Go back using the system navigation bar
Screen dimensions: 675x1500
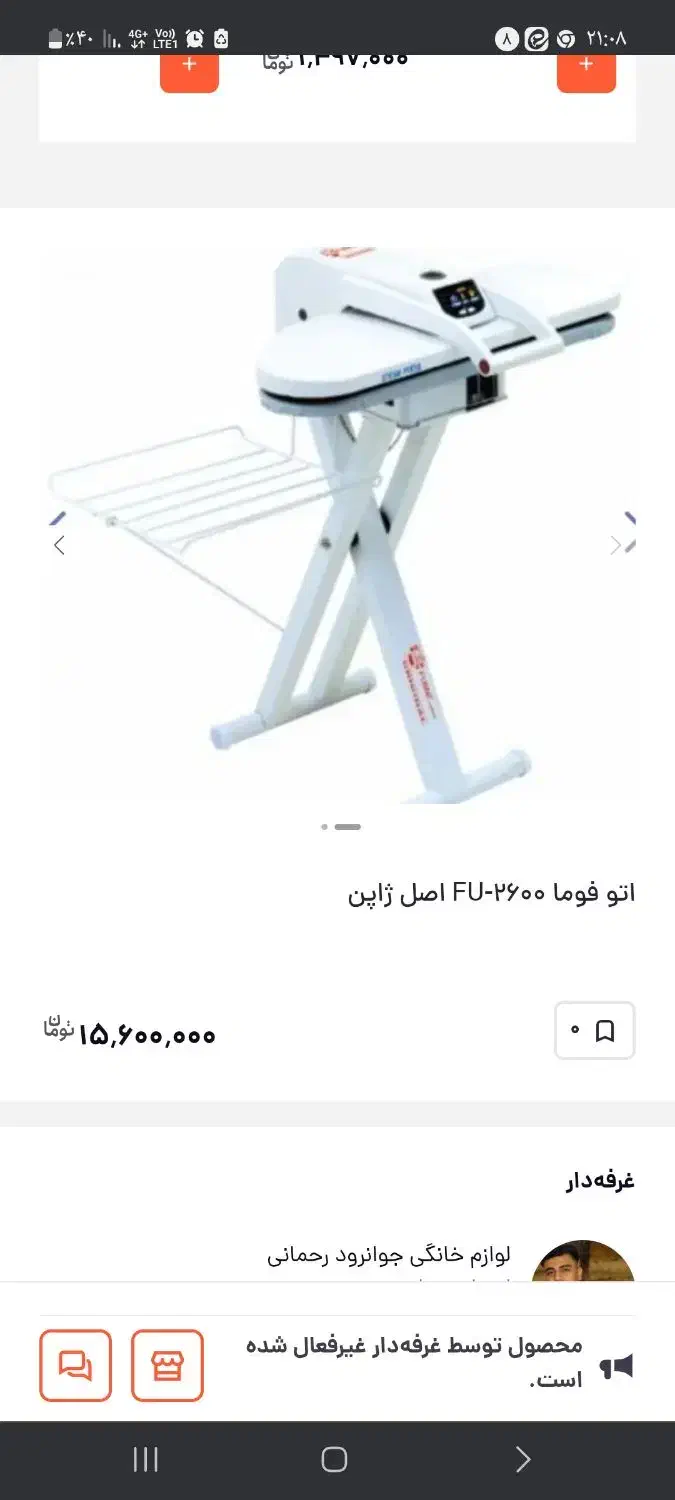click(x=522, y=1460)
